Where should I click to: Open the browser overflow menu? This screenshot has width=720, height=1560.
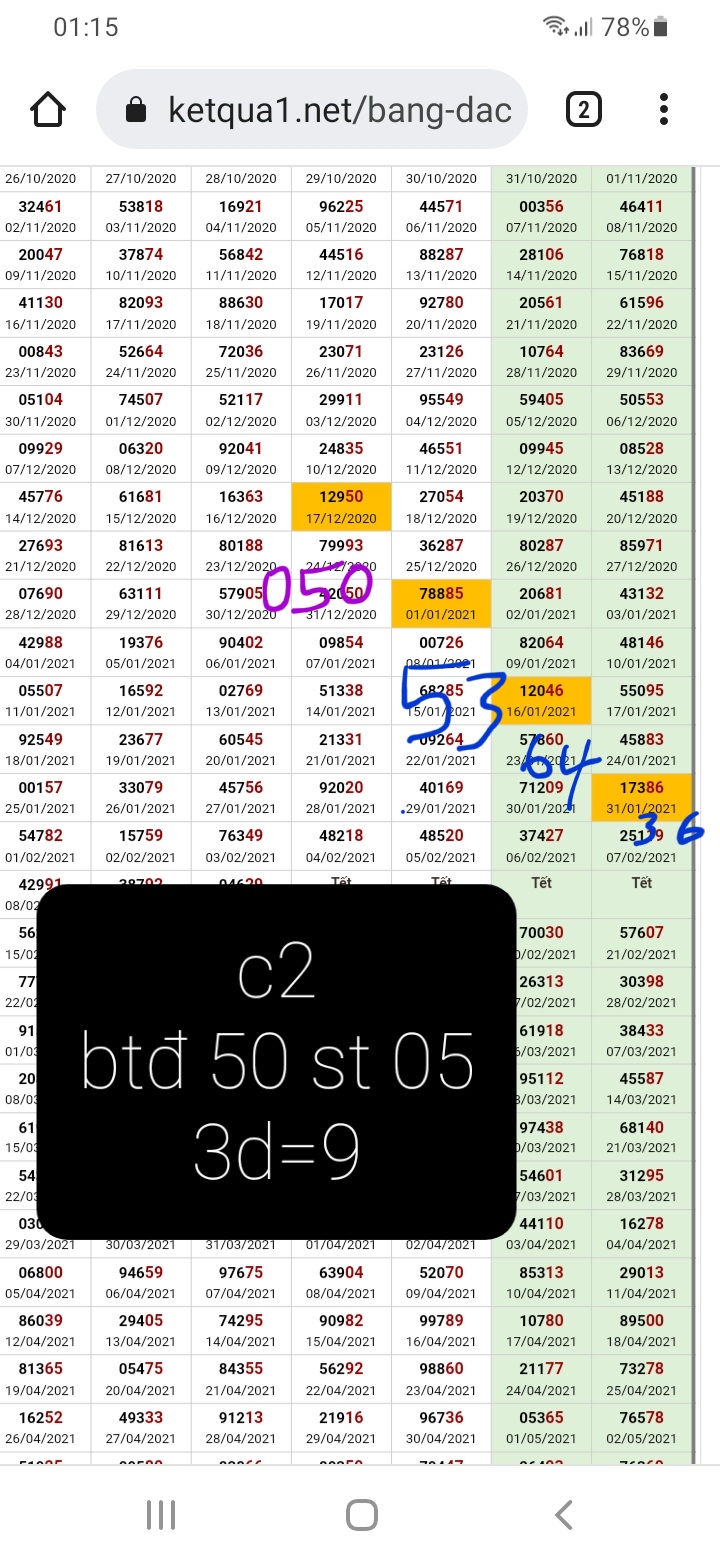(x=664, y=109)
